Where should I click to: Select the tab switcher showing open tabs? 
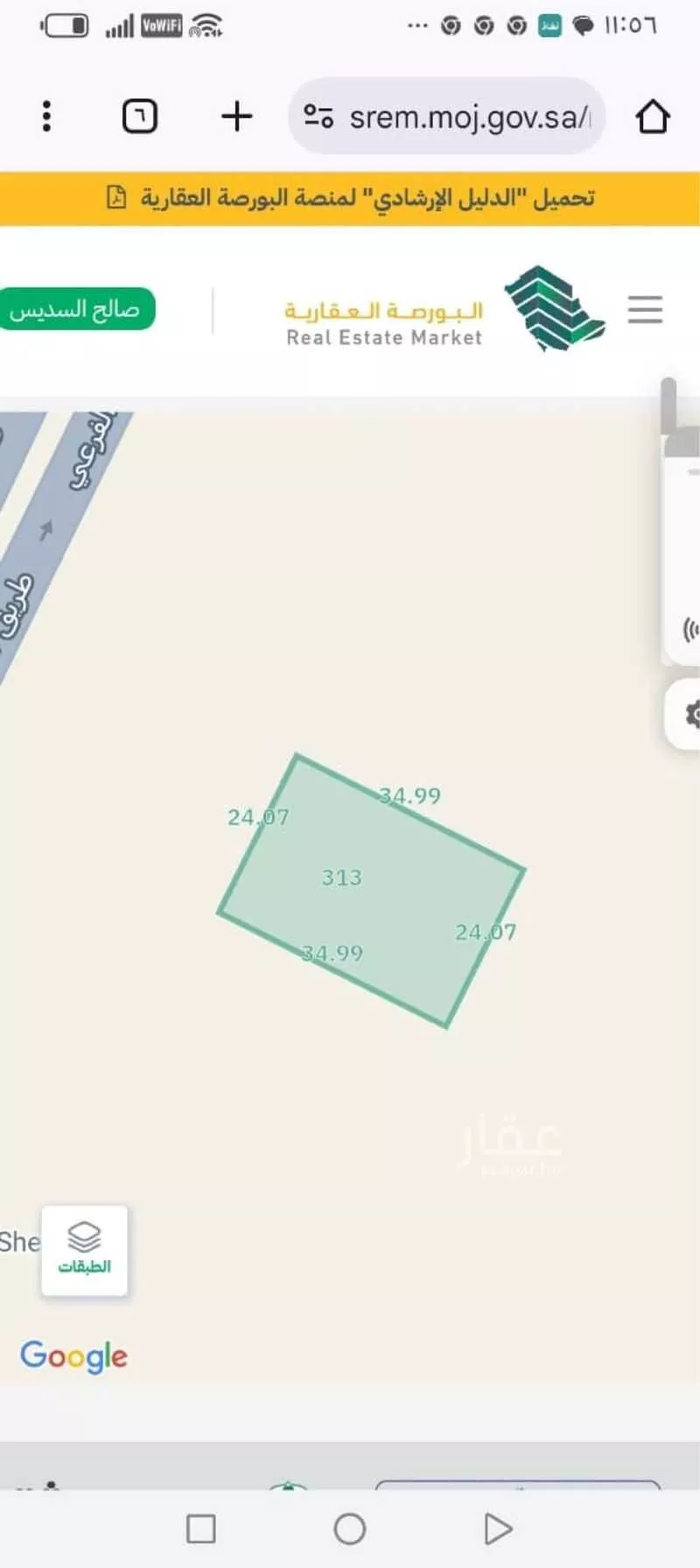141,115
